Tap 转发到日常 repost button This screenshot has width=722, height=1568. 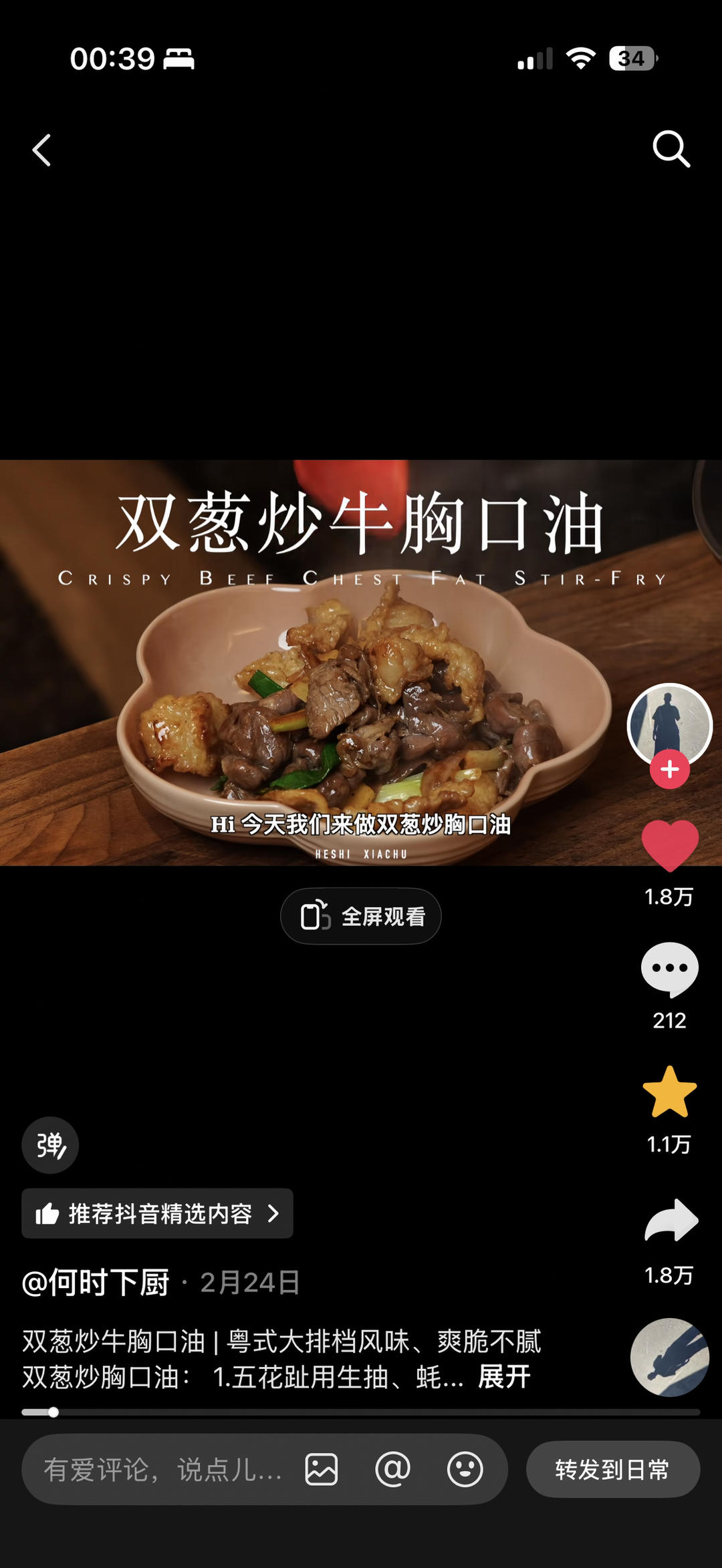(x=612, y=1470)
